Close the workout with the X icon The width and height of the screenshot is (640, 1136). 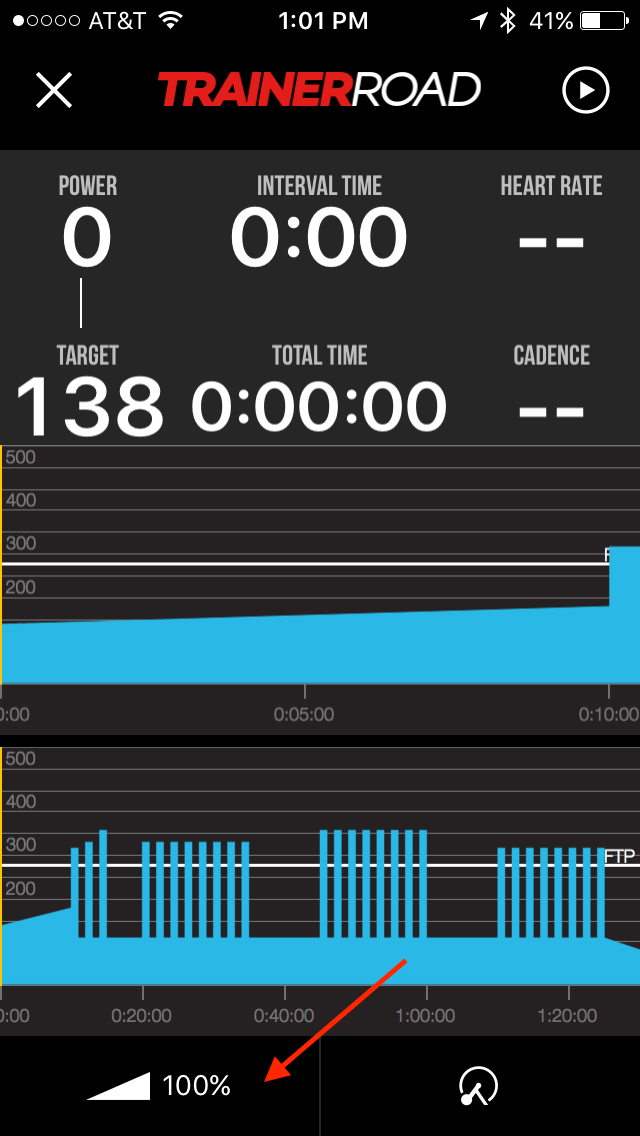[x=54, y=91]
